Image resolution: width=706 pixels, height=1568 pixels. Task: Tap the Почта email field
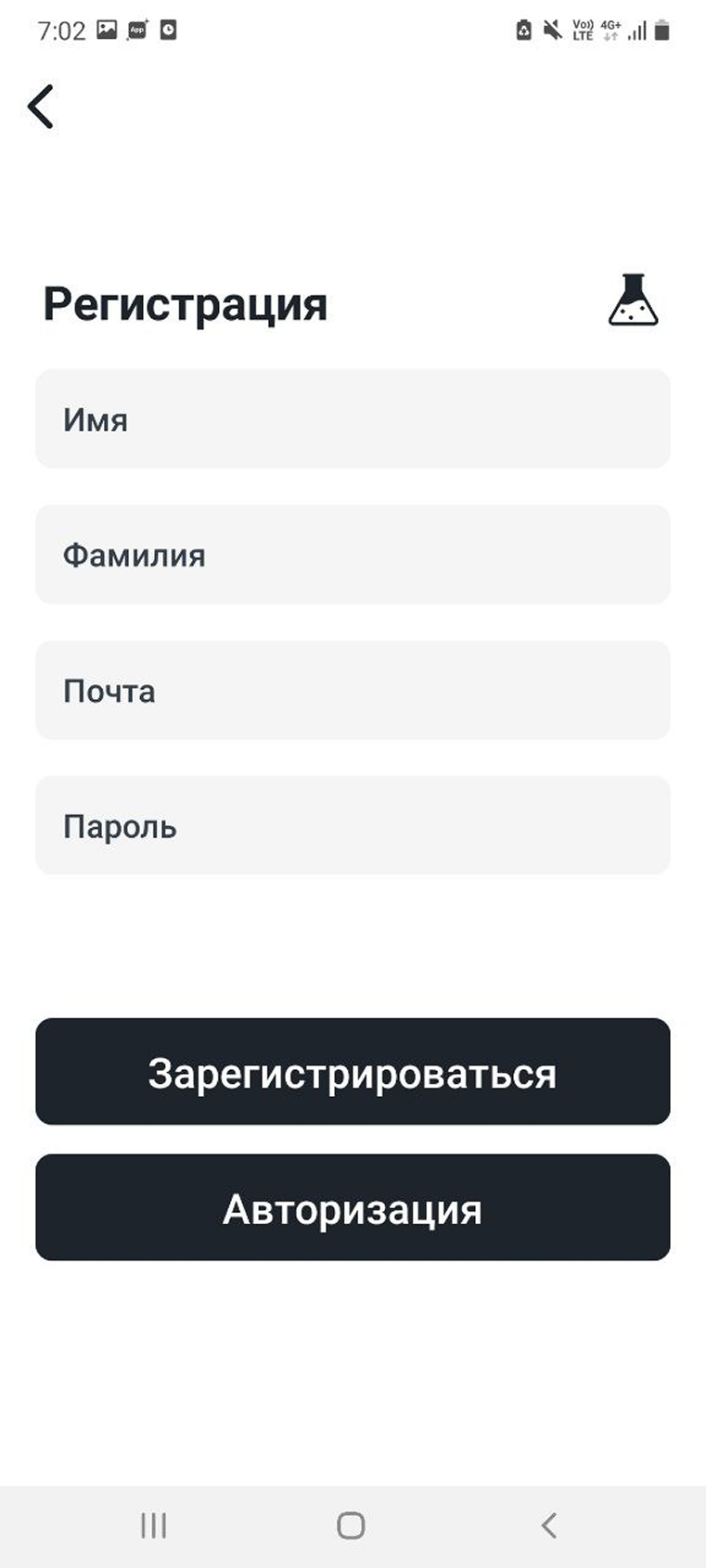[353, 690]
